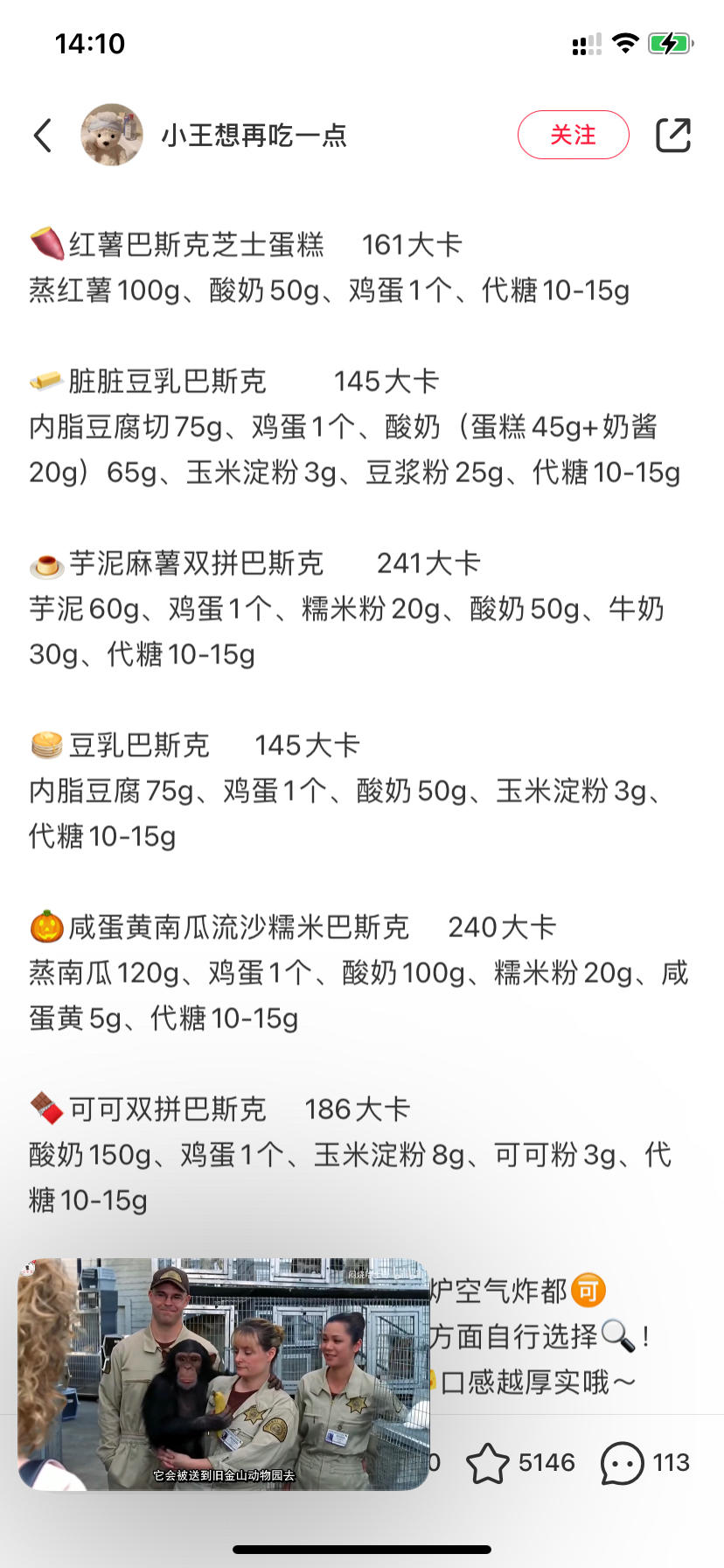Share this post

(x=672, y=135)
